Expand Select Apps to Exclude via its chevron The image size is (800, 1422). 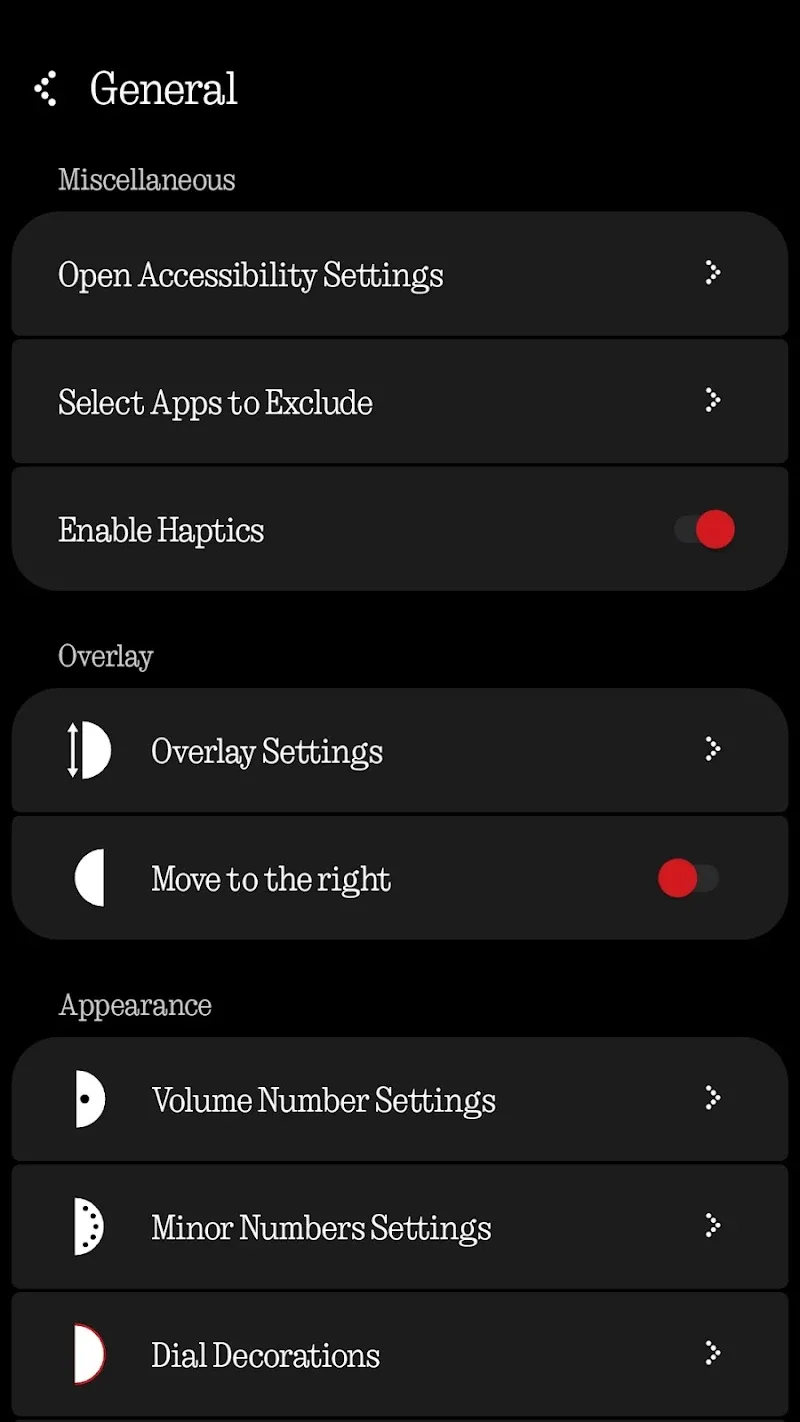point(713,401)
